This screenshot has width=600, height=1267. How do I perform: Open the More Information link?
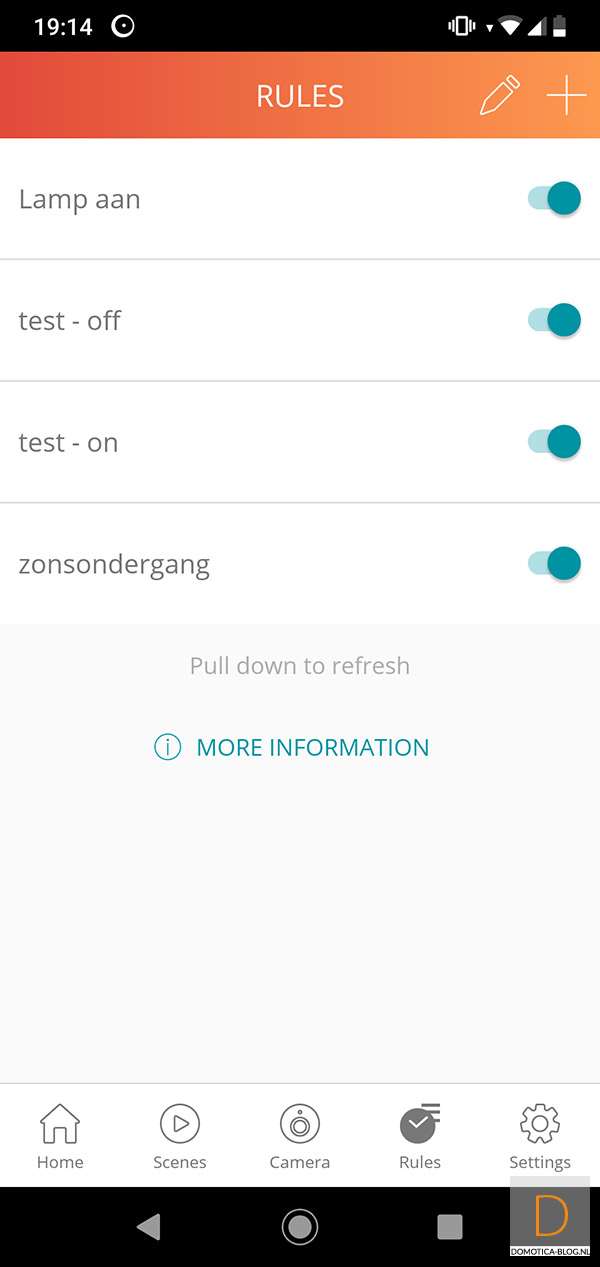(x=292, y=747)
